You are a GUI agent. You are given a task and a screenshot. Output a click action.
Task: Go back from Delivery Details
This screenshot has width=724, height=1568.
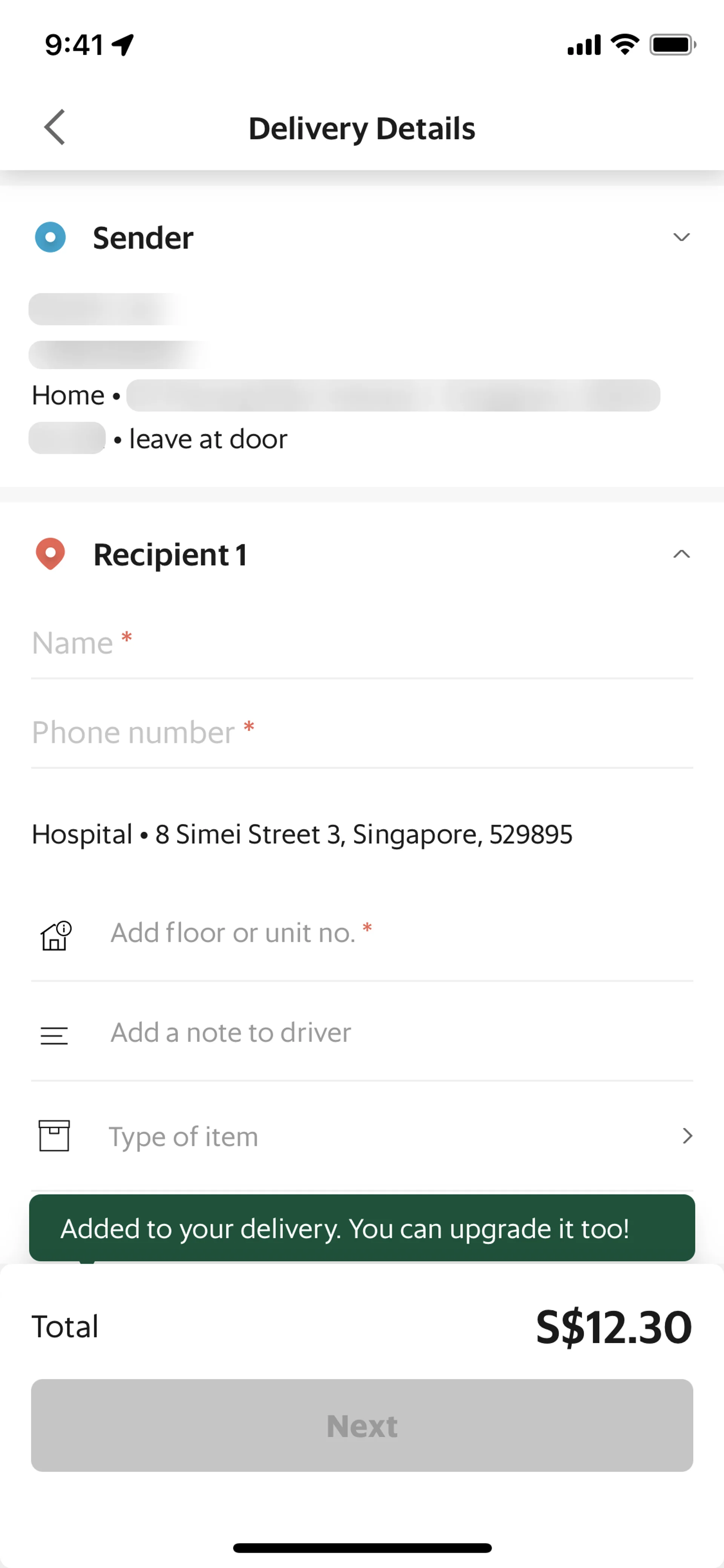coord(55,128)
